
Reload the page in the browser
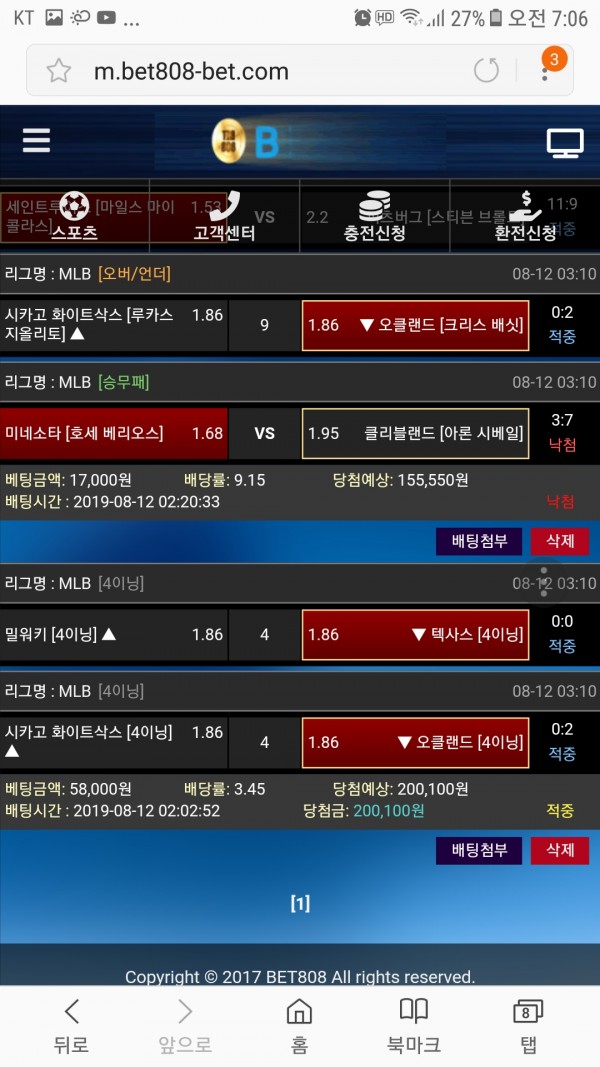(486, 71)
